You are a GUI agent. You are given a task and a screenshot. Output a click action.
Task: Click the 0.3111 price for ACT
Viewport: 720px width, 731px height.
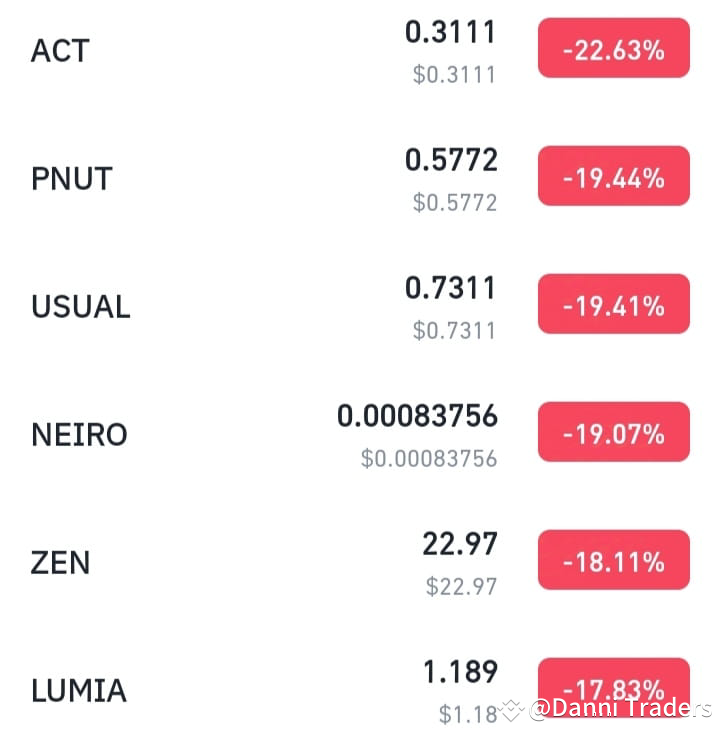click(x=452, y=32)
